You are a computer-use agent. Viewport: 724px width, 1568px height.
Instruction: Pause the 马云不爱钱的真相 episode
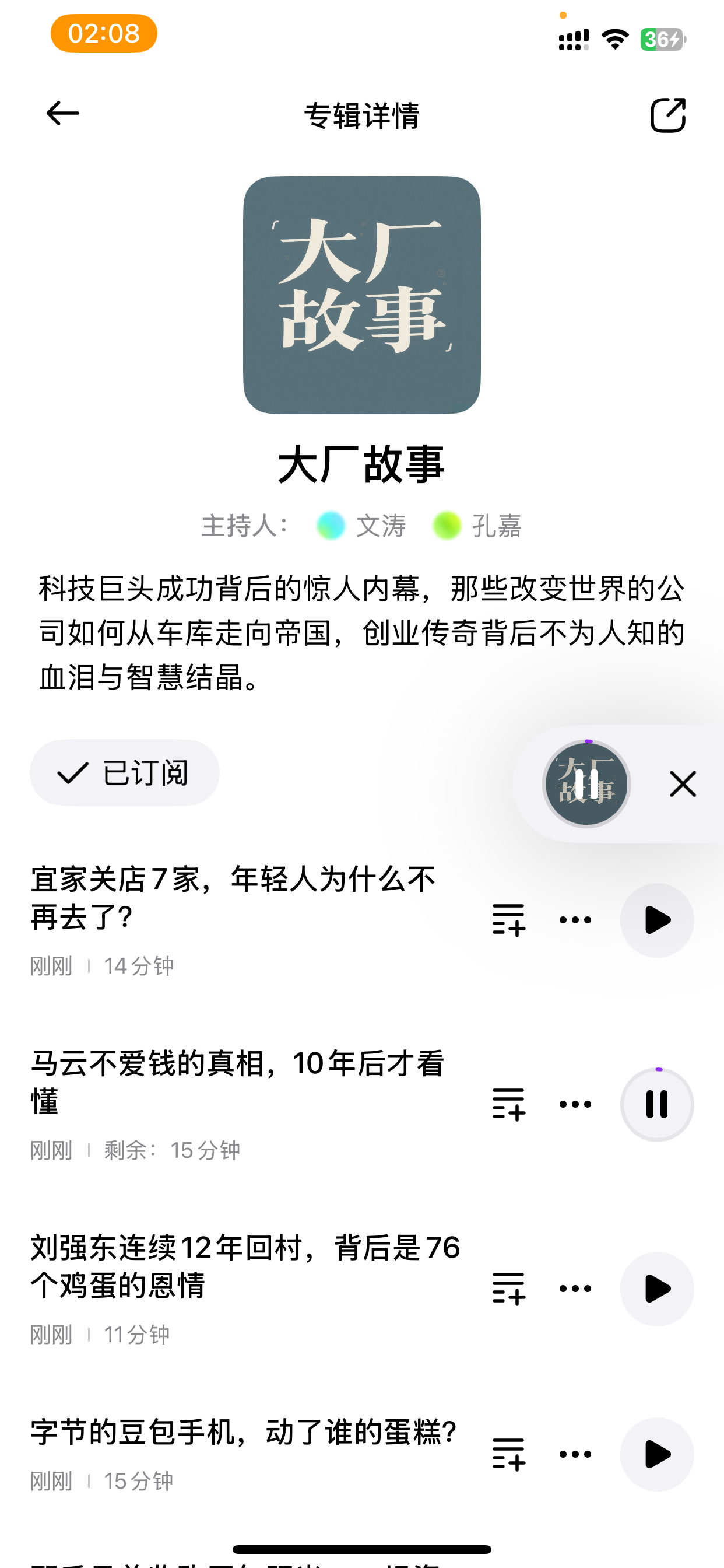(x=657, y=1104)
